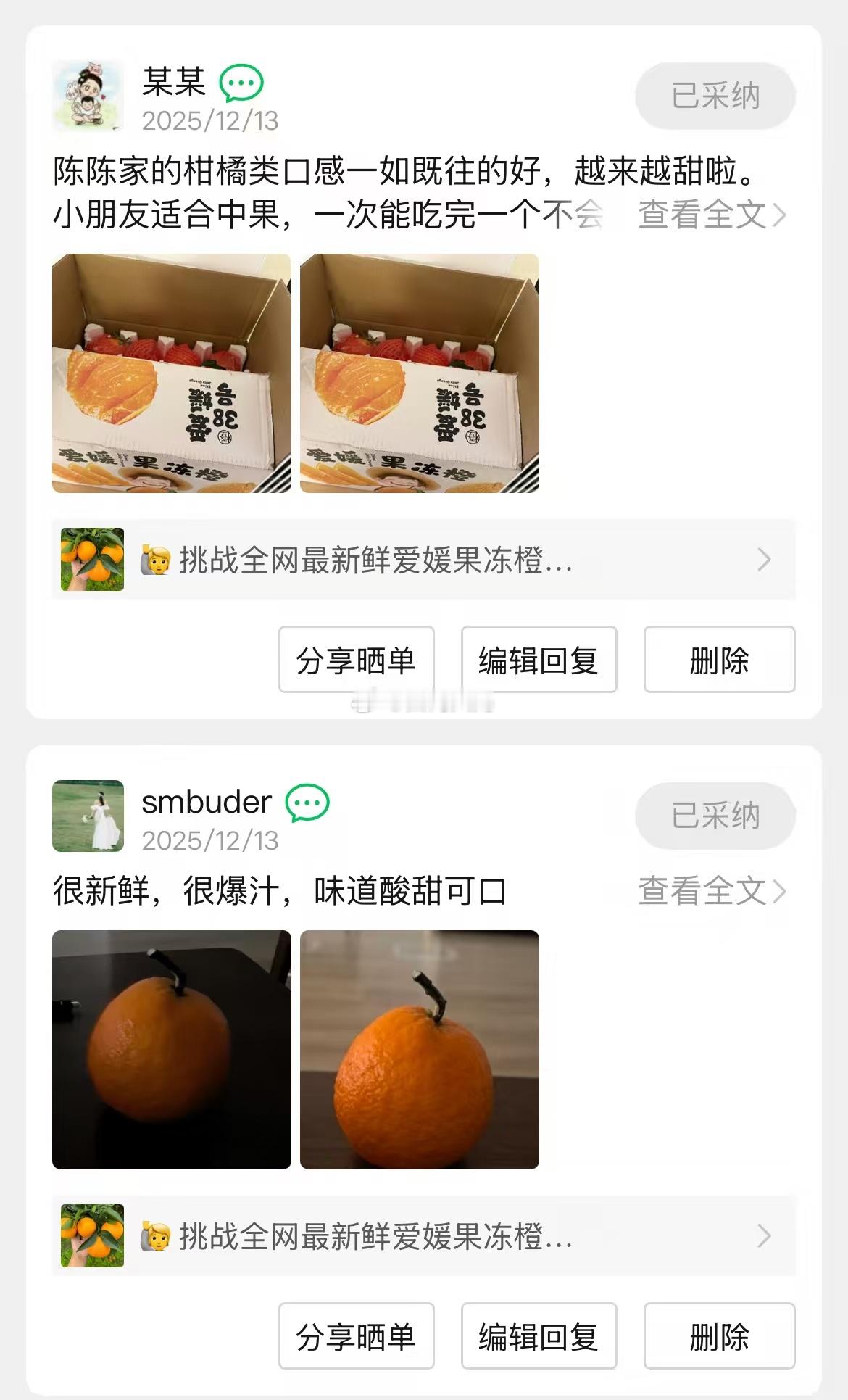This screenshot has width=848, height=1400.
Task: Share smbuder's review via 分享晒单
Action: [x=356, y=1336]
